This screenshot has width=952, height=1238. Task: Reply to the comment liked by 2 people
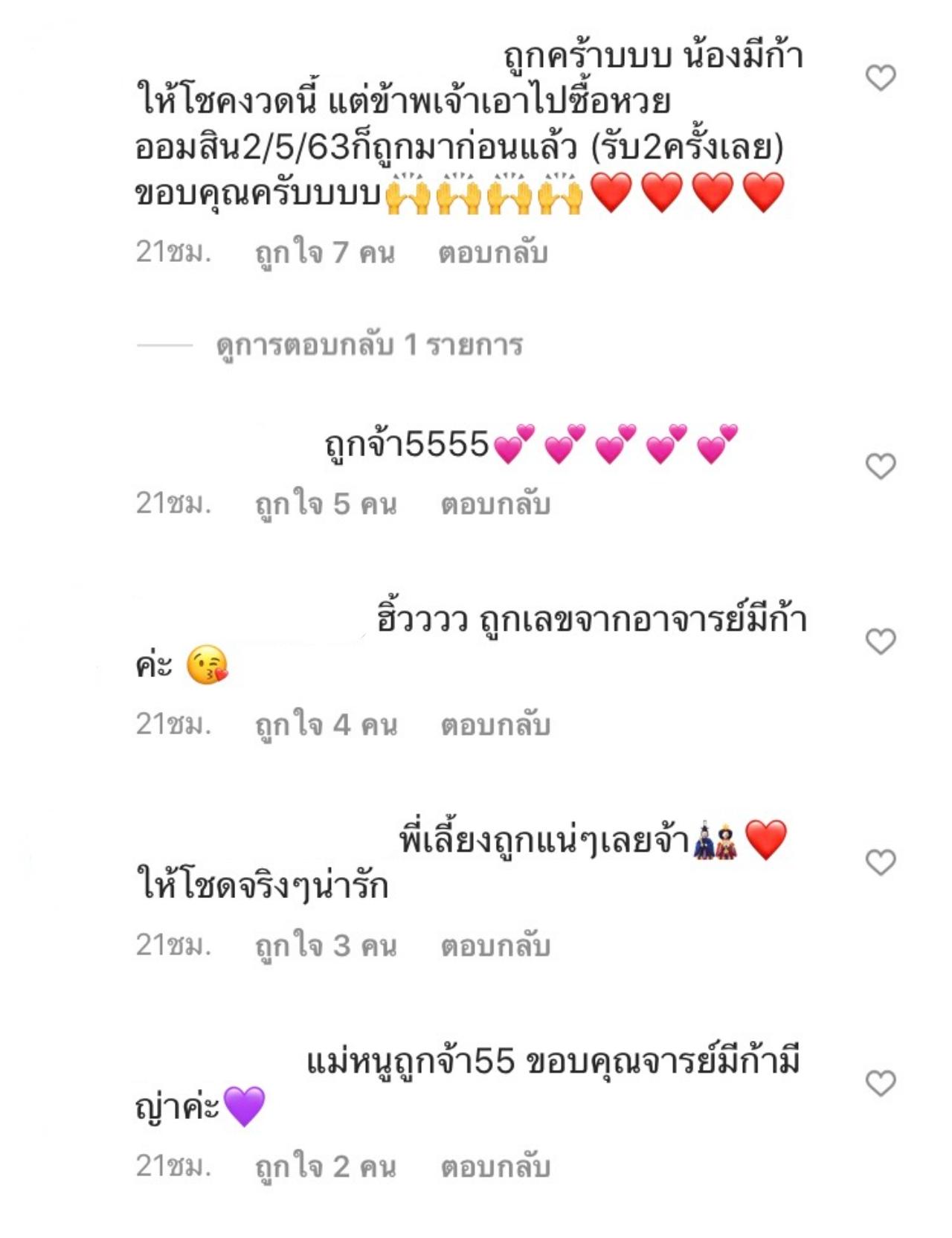click(495, 1166)
